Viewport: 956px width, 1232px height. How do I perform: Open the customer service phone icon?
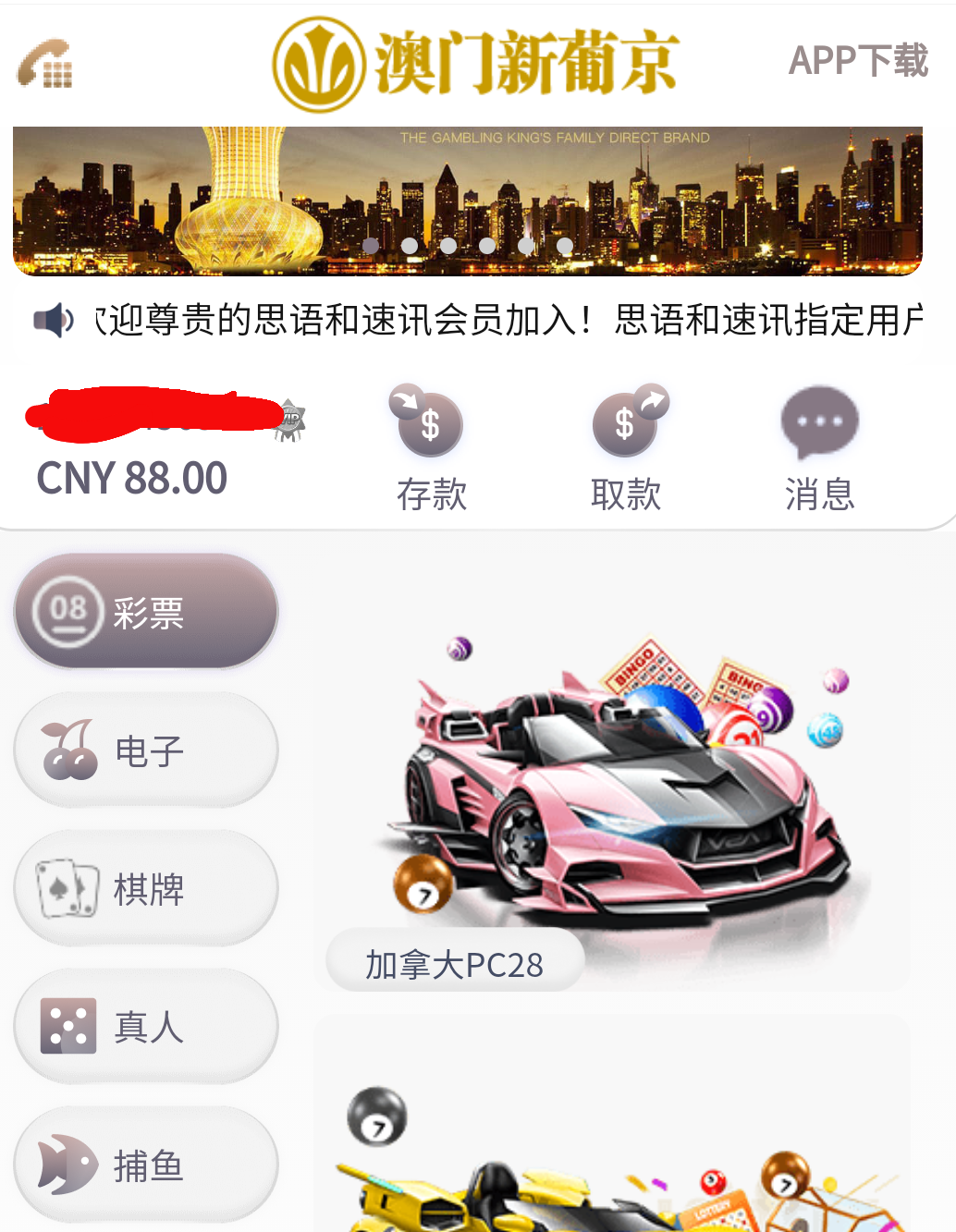point(44,64)
